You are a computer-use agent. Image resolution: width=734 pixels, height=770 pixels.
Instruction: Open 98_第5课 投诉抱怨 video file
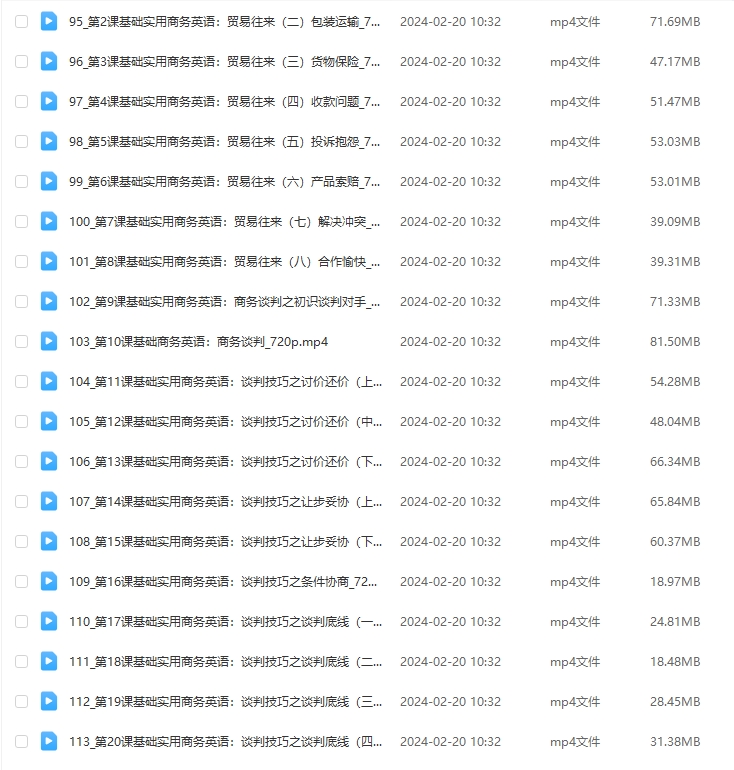pyautogui.click(x=224, y=141)
